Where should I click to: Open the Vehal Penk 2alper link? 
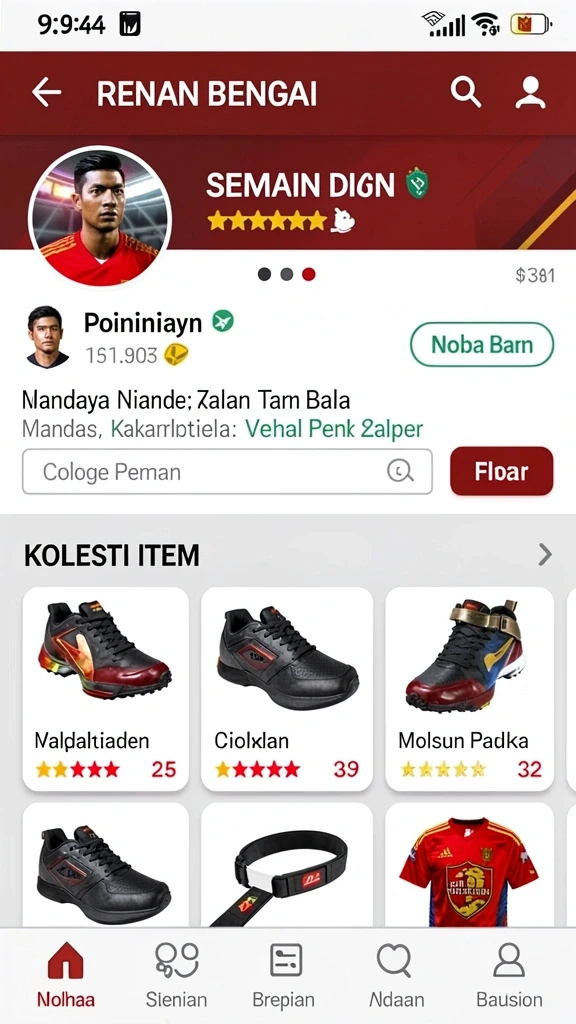click(334, 429)
